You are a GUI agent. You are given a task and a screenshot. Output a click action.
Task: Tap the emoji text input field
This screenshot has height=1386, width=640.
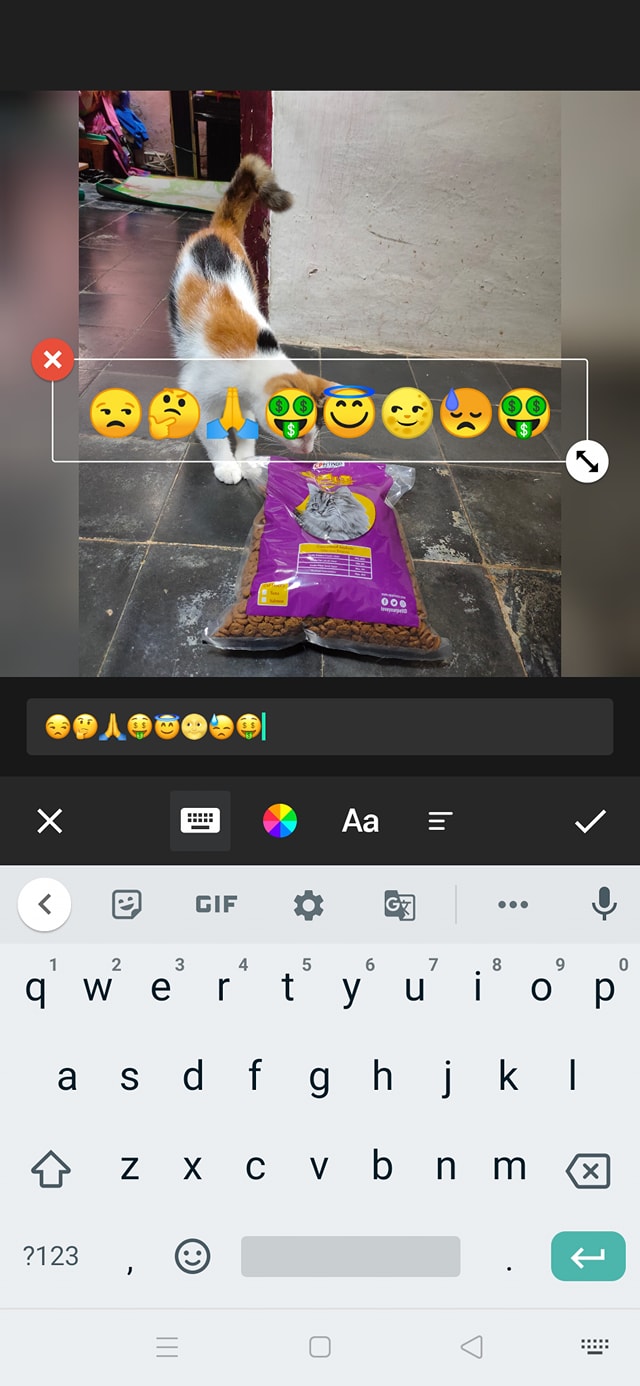[320, 727]
